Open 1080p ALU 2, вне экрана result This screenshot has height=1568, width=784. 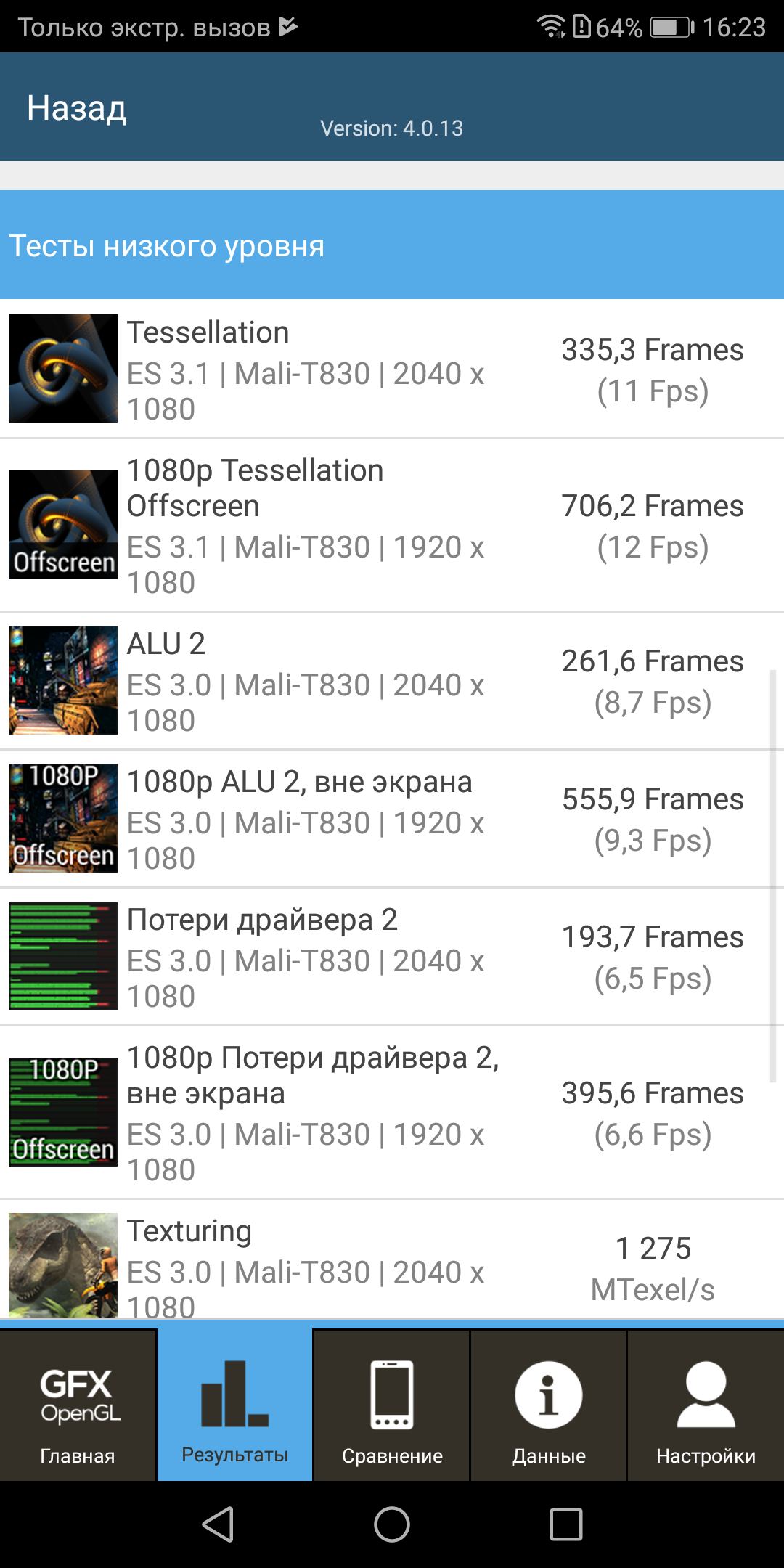(392, 819)
